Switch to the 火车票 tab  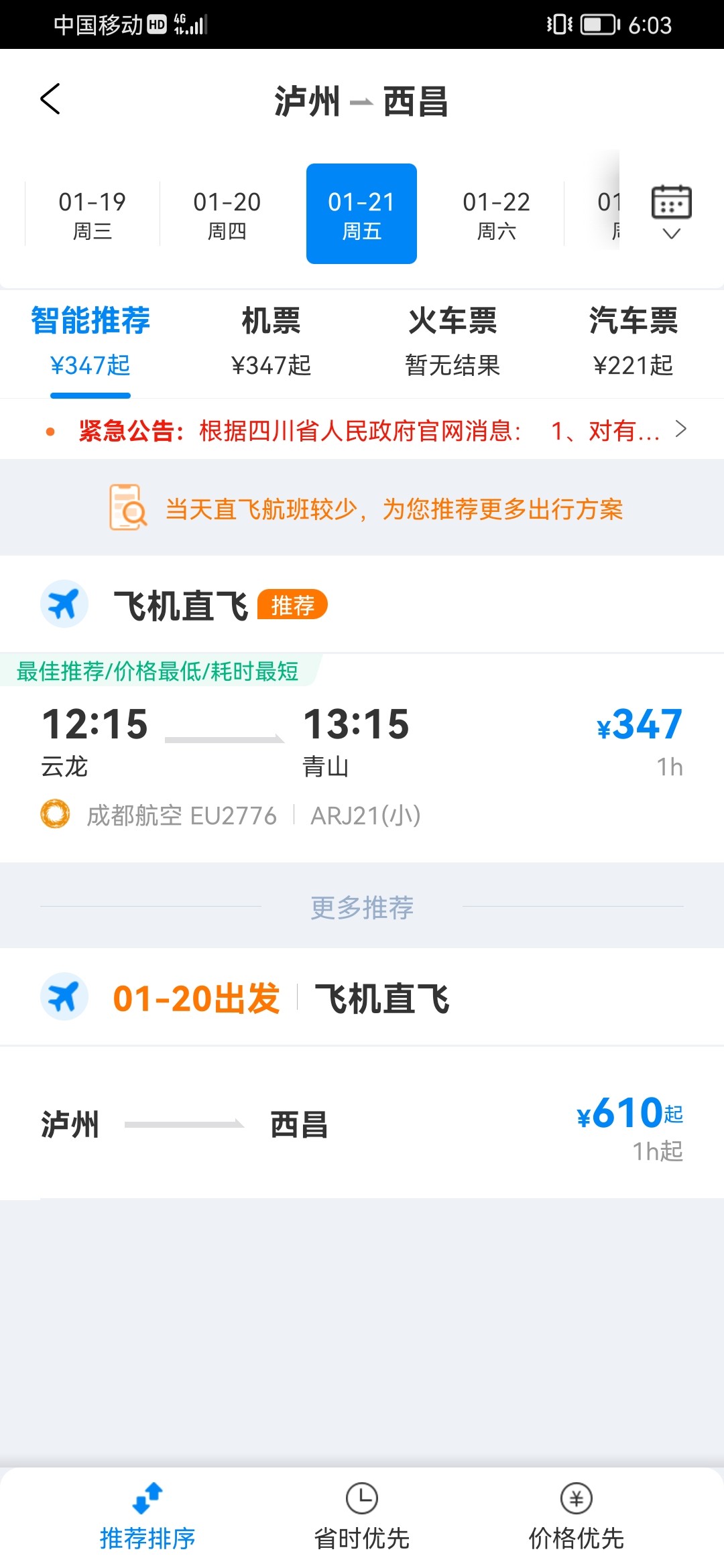pyautogui.click(x=452, y=342)
